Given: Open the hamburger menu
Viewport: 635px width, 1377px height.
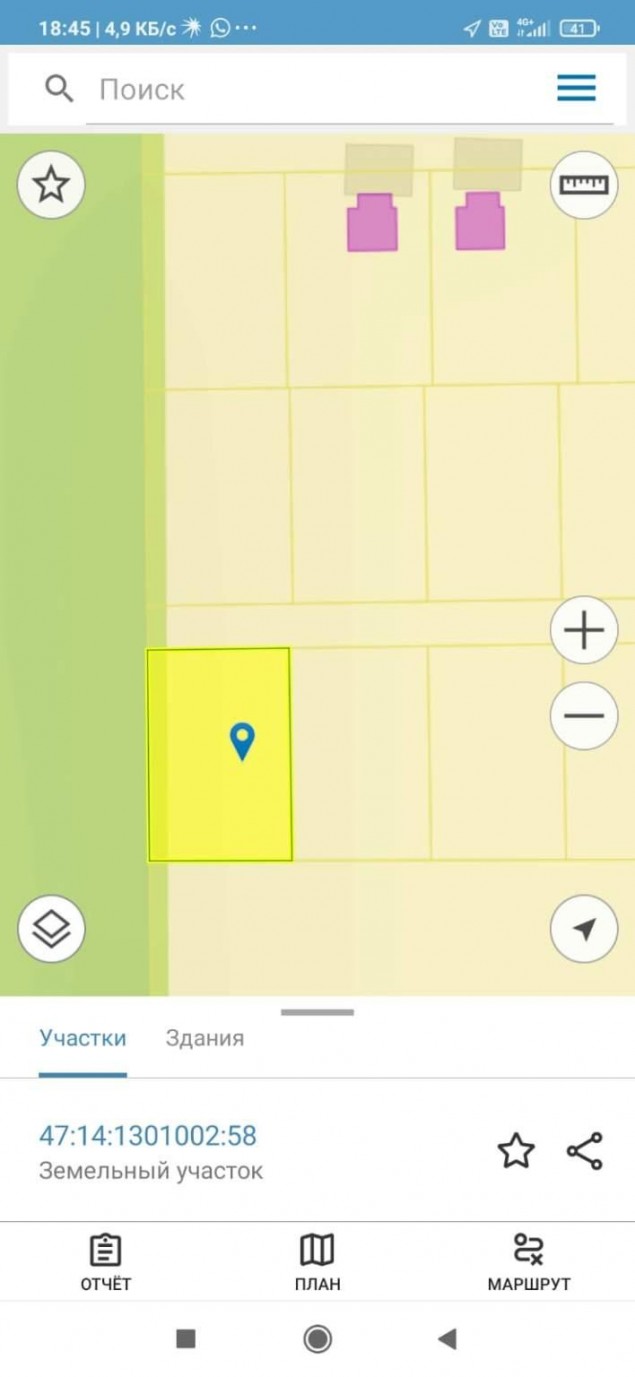Looking at the screenshot, I should (576, 89).
